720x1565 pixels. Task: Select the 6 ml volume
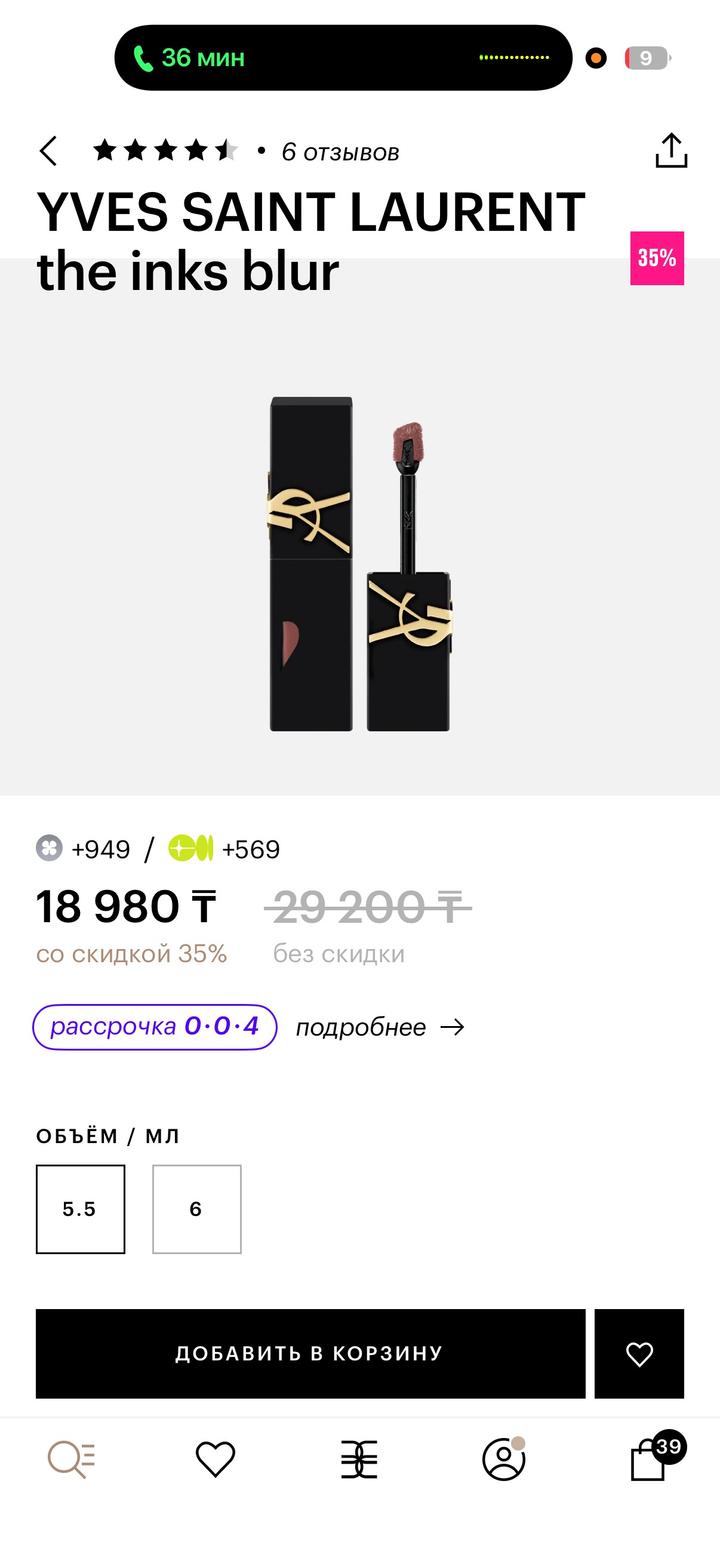point(196,1209)
